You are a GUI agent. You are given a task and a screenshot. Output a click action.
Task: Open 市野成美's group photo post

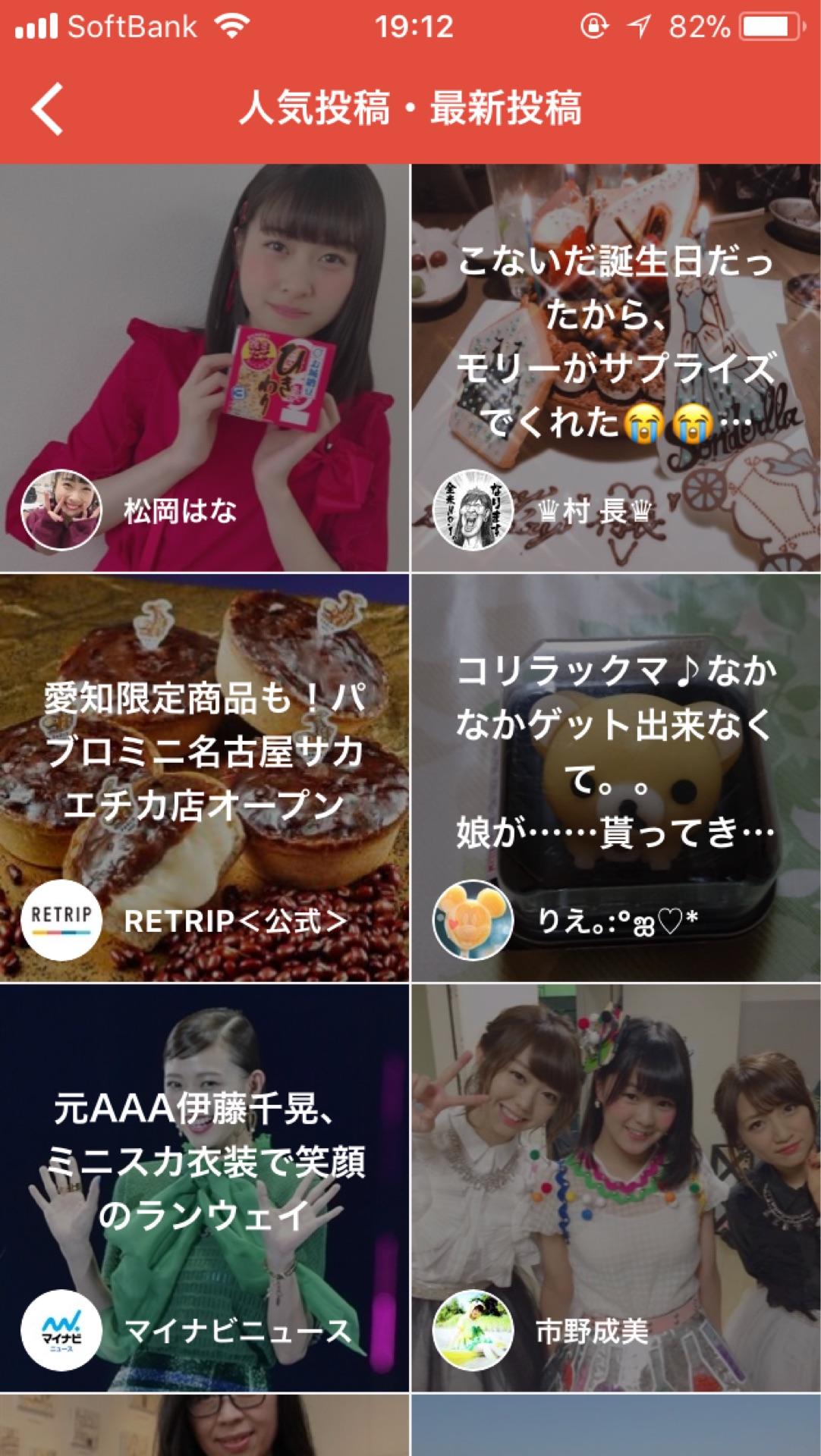(615, 1187)
